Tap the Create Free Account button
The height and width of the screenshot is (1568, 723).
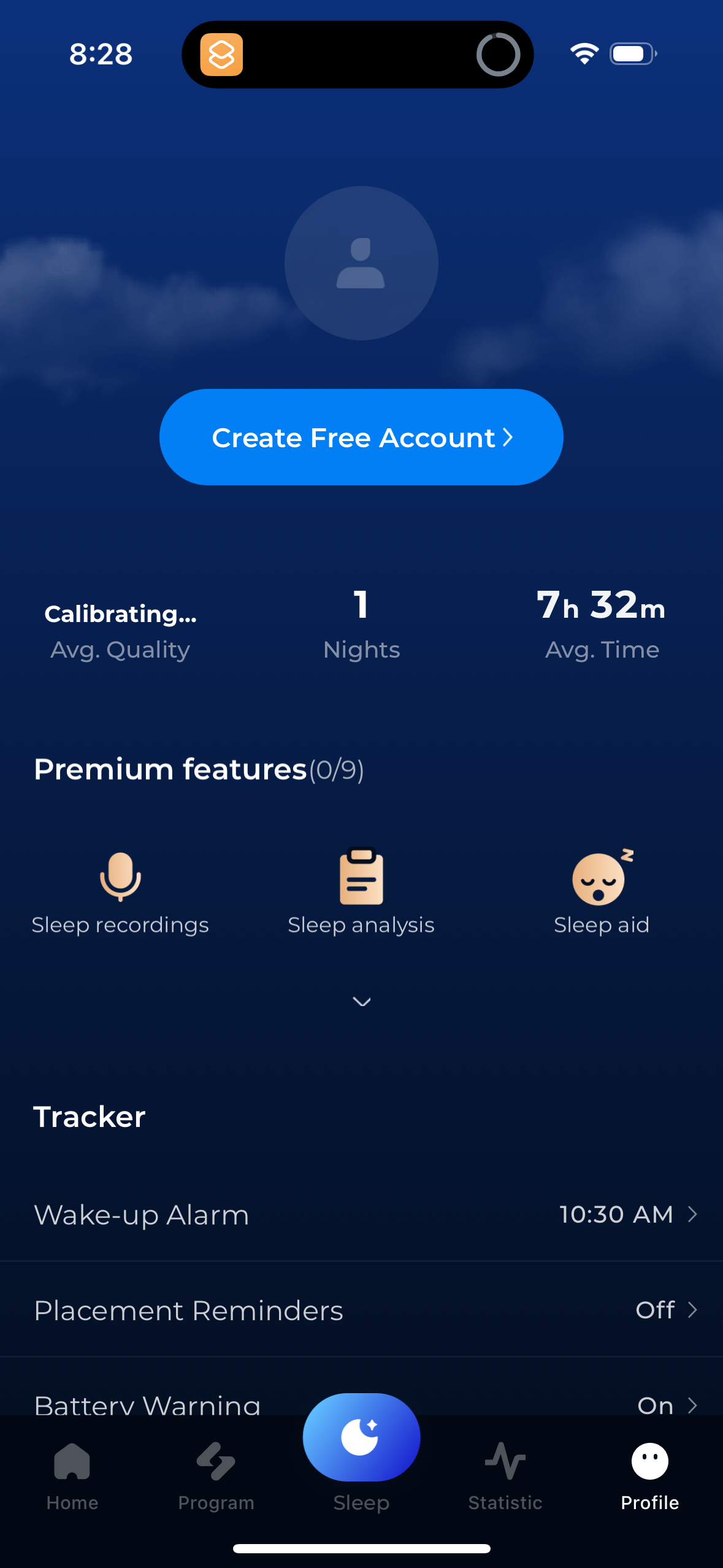coord(361,437)
